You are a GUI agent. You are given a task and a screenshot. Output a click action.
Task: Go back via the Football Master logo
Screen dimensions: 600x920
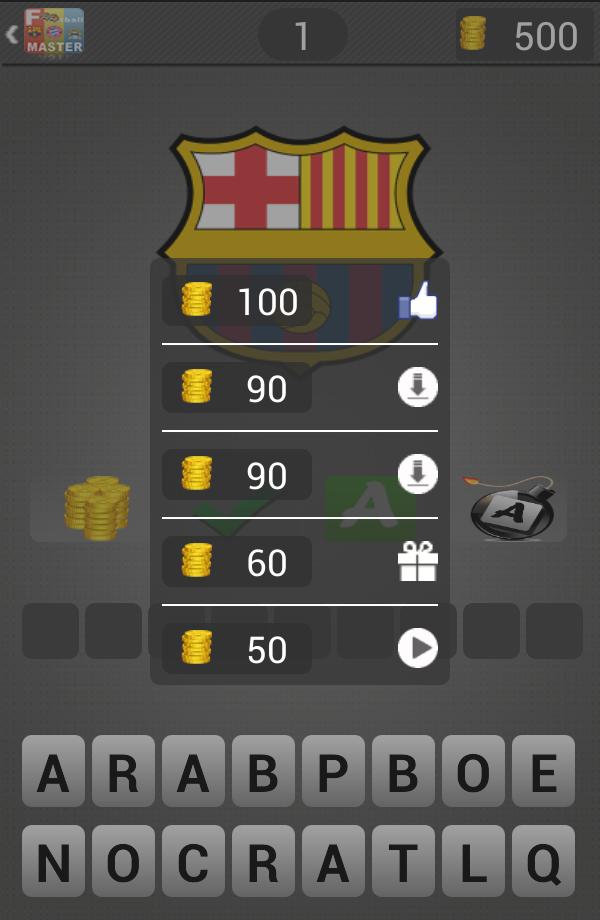(x=45, y=32)
